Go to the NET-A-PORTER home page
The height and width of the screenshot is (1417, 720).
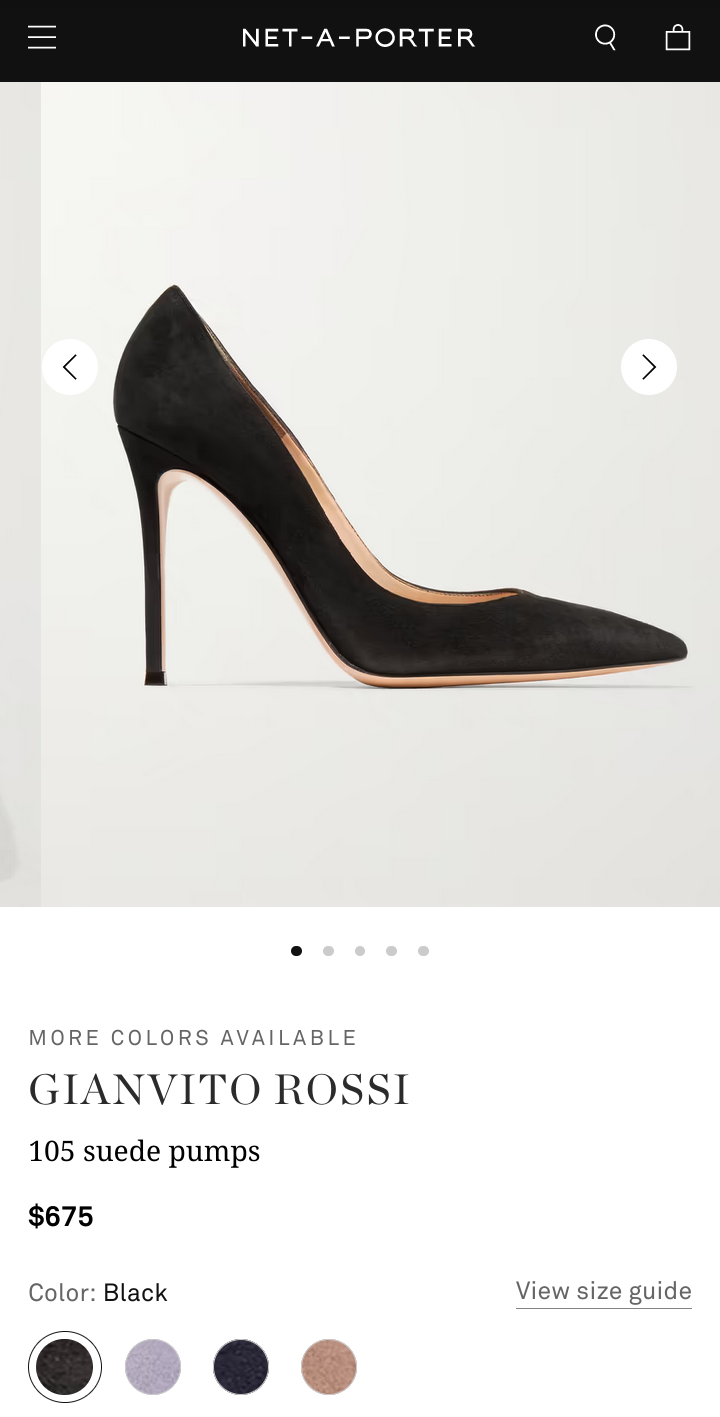(x=358, y=38)
